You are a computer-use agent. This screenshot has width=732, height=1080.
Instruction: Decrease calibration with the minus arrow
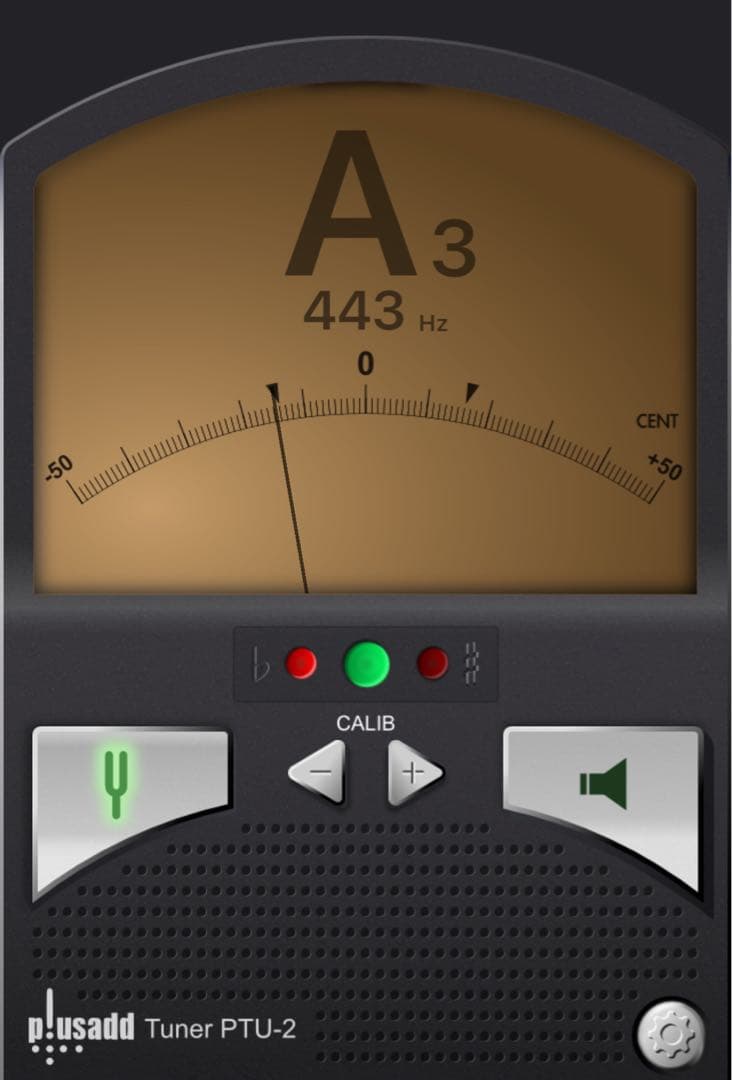(x=316, y=773)
